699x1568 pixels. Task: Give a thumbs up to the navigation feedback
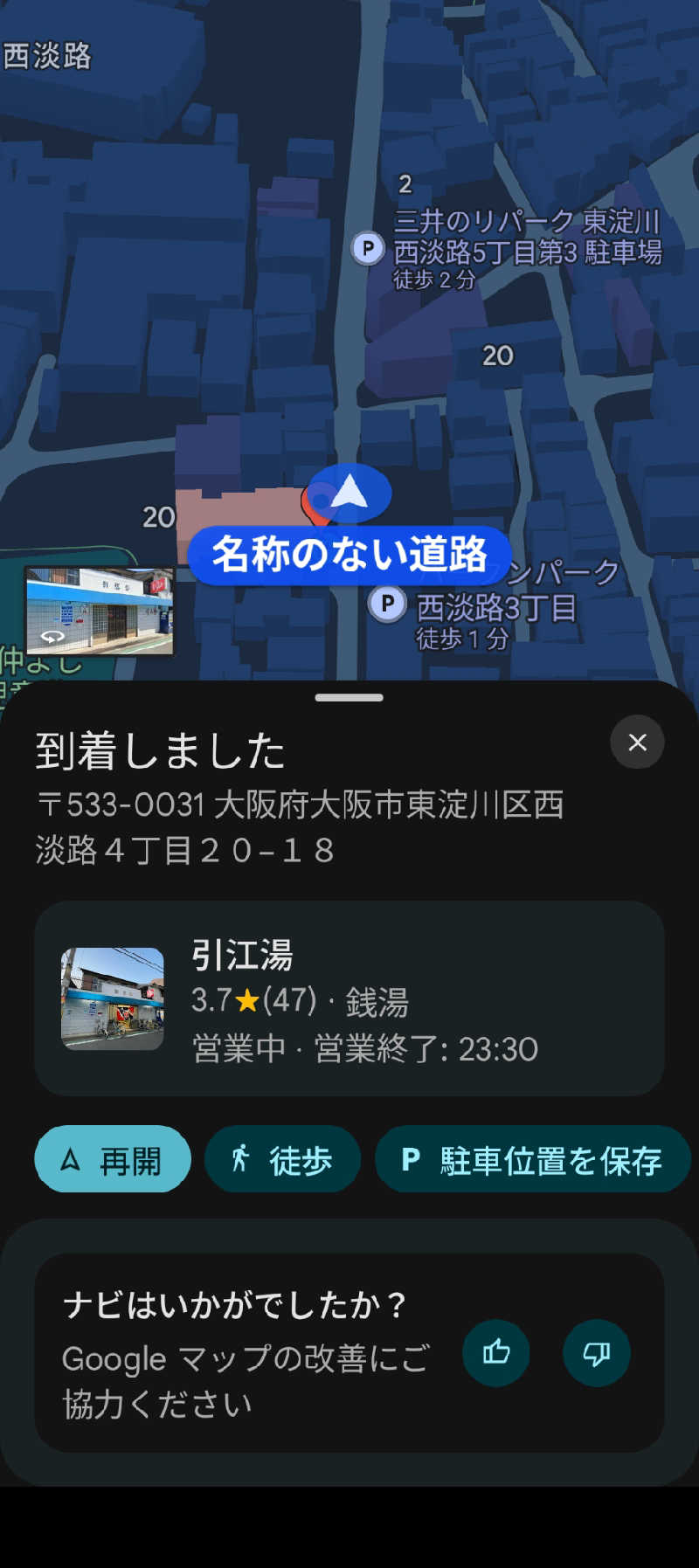[x=495, y=1352]
